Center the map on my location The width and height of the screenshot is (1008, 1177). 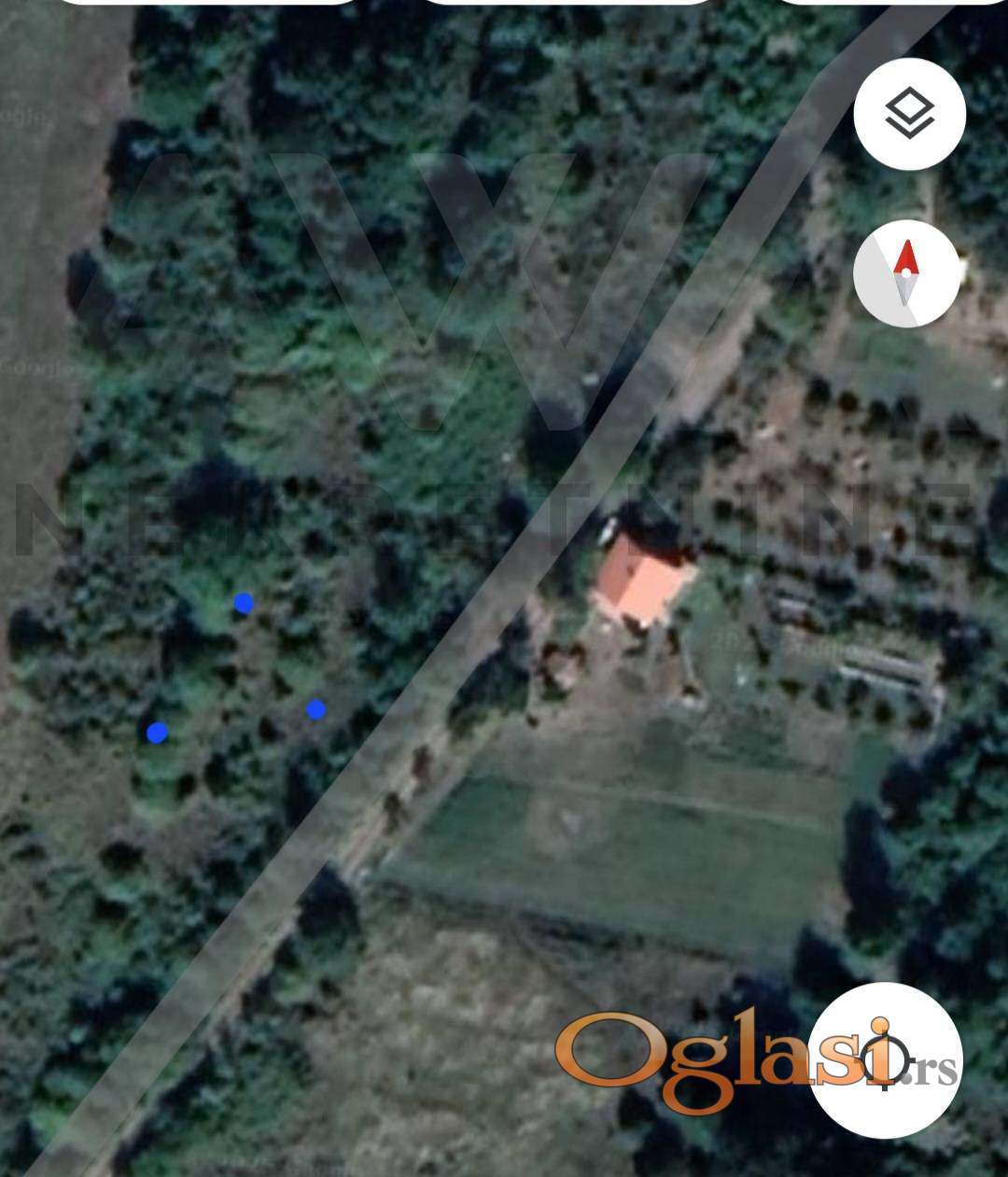point(884,1059)
